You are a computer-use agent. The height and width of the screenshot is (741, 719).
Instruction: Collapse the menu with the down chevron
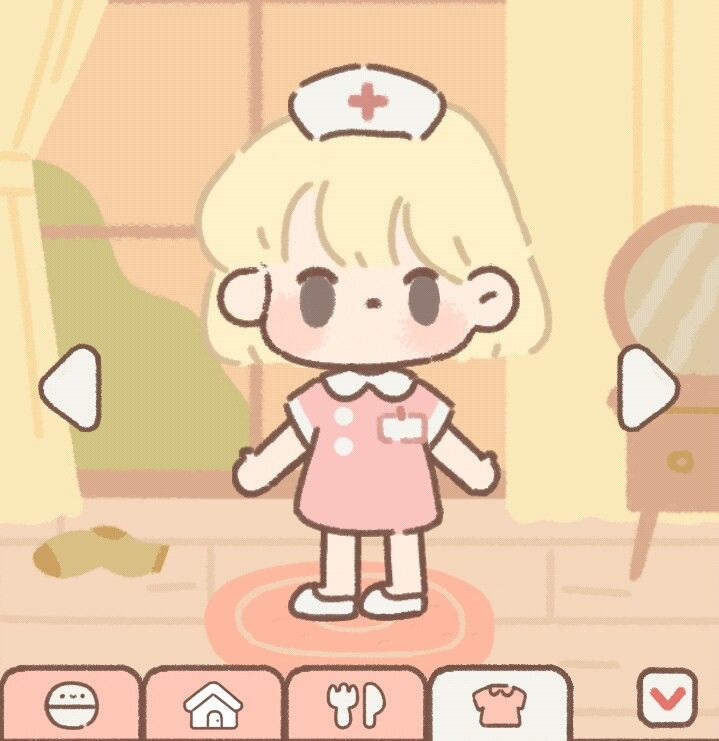666,696
